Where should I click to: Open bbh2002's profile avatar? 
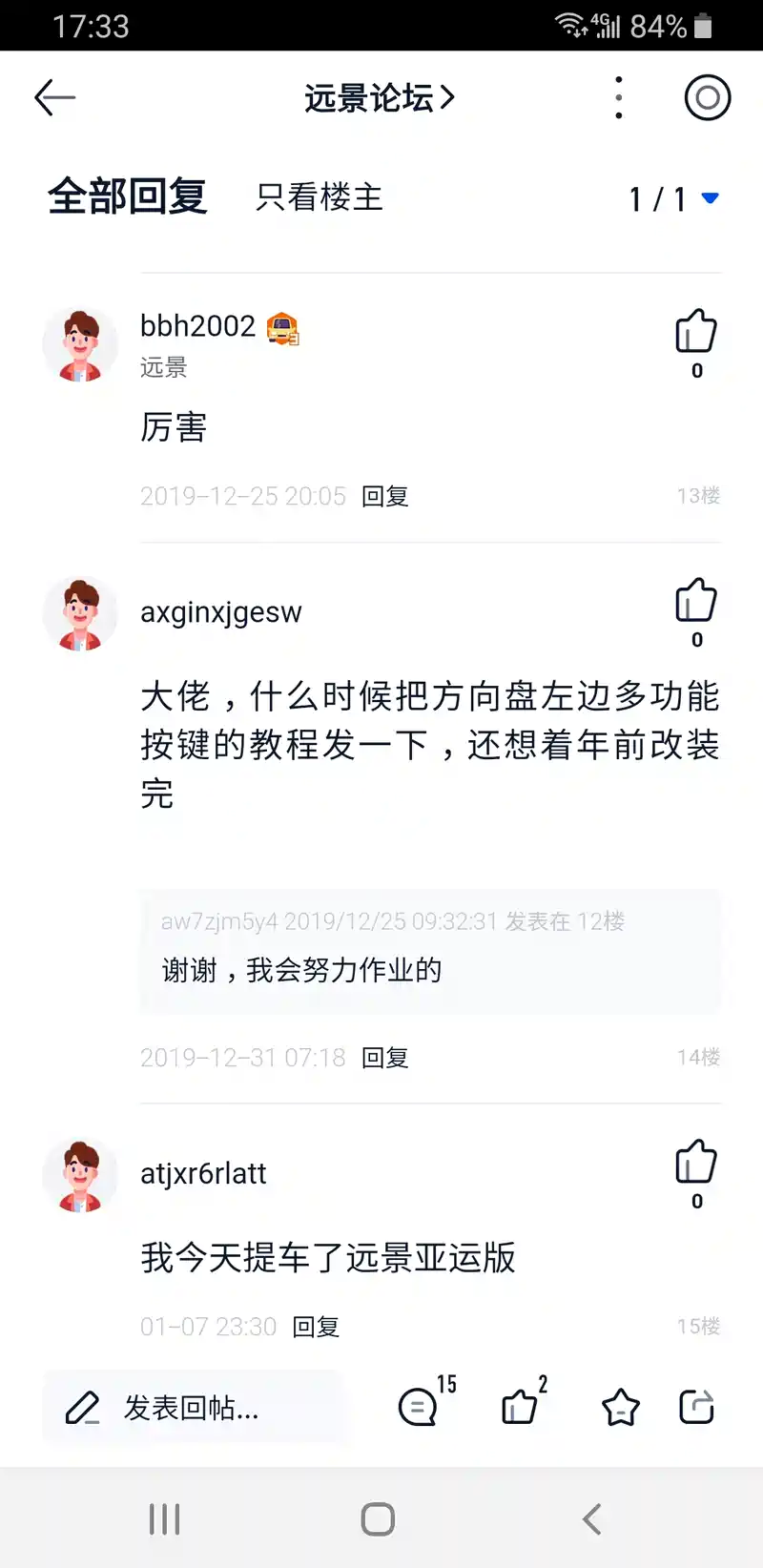pyautogui.click(x=80, y=344)
